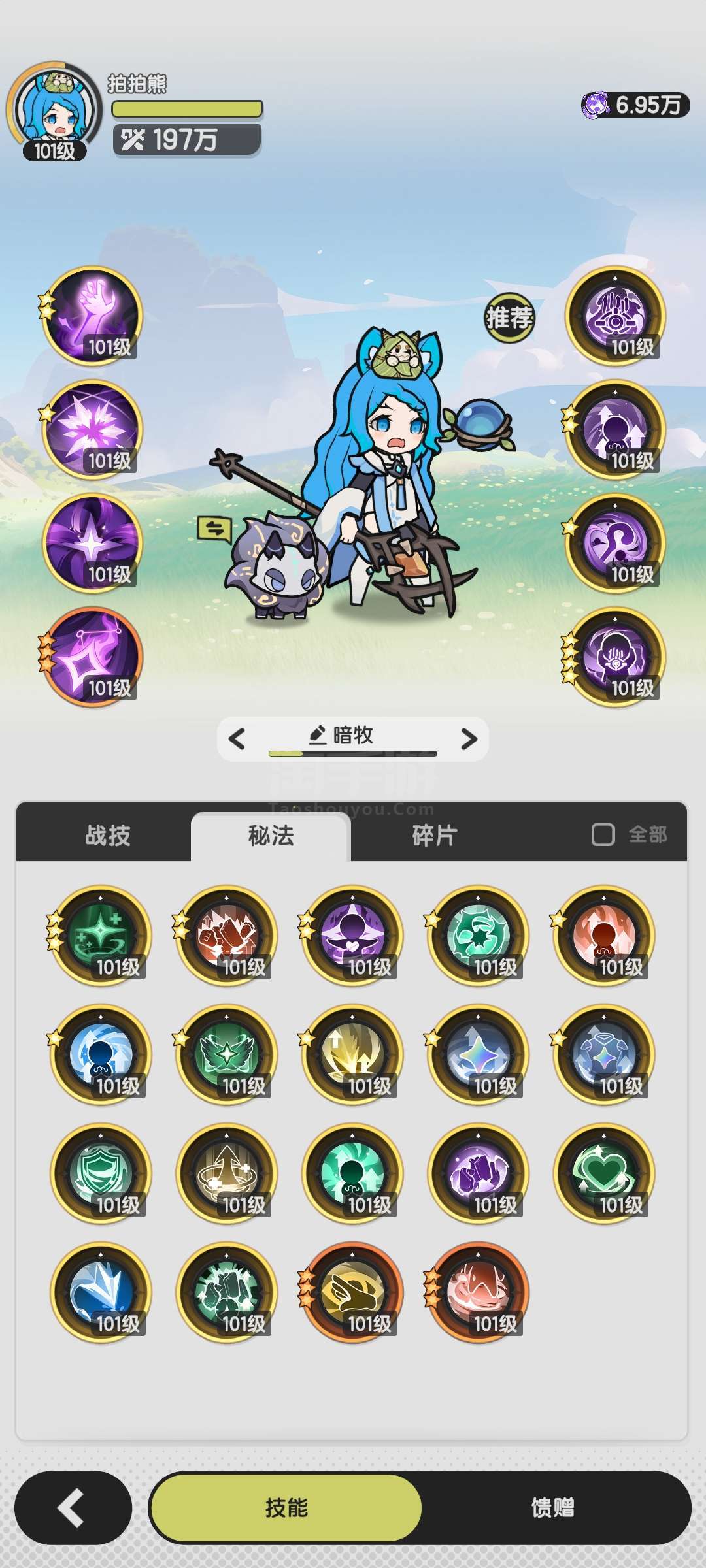Tap the 推荐 recommend button
This screenshot has height=1568, width=706.
[x=509, y=318]
